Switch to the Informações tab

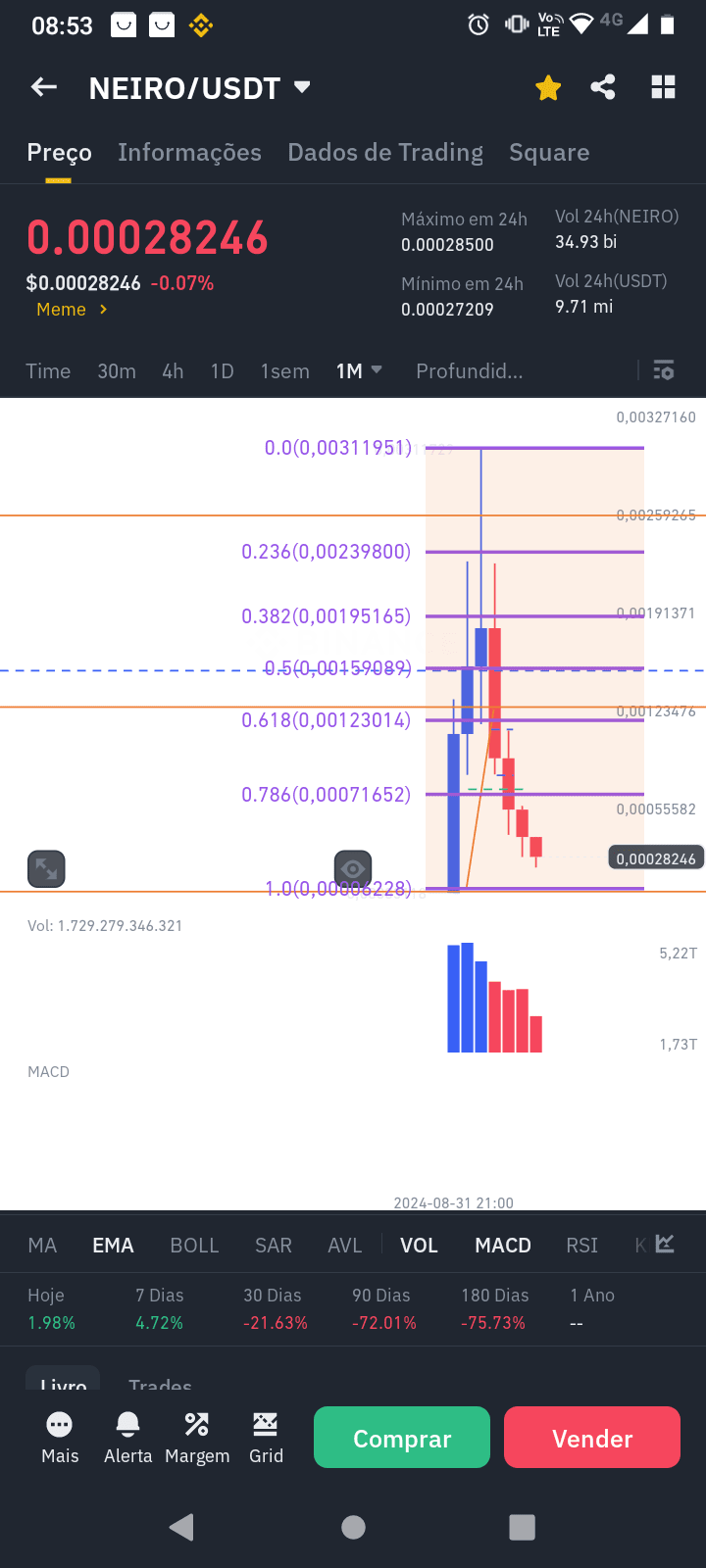[x=189, y=153]
